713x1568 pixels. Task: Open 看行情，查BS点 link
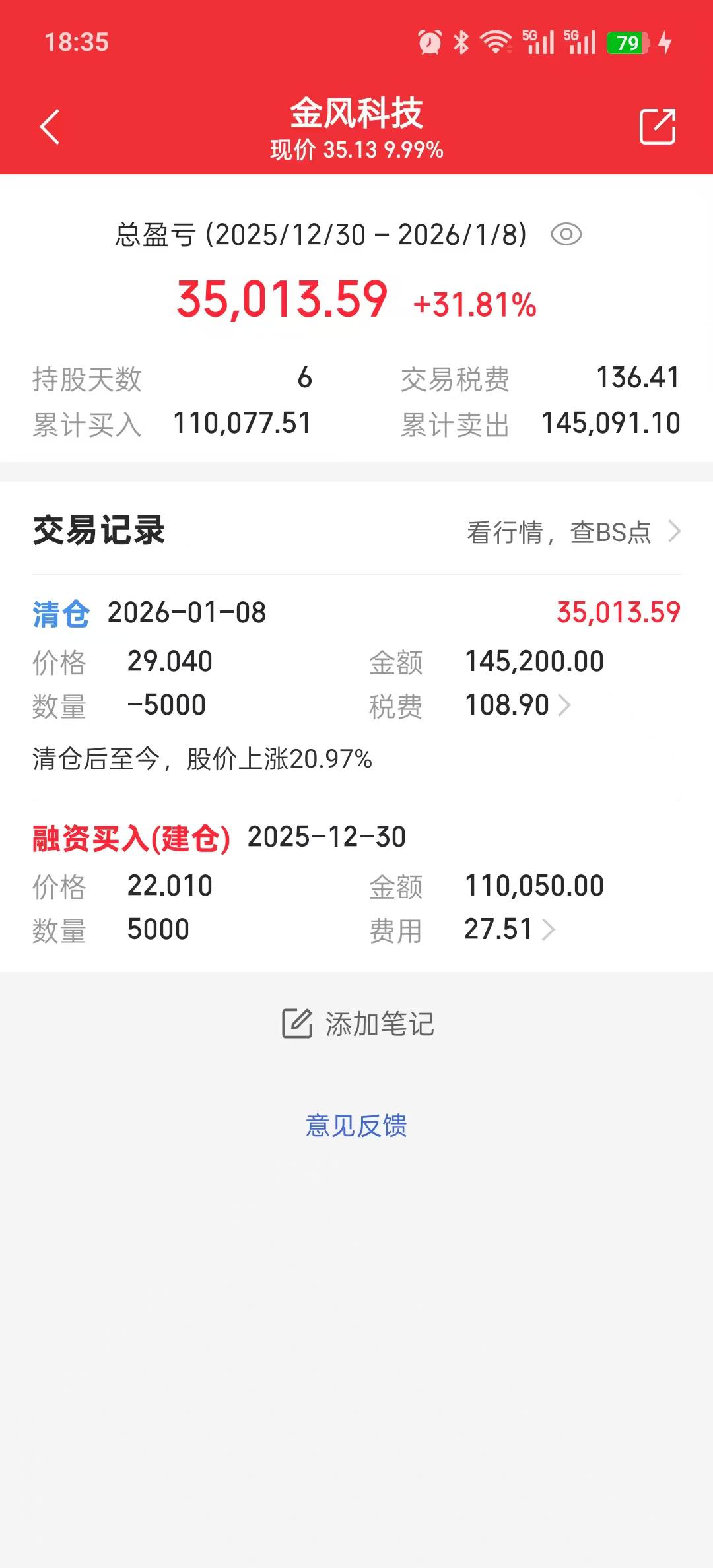[x=573, y=532]
